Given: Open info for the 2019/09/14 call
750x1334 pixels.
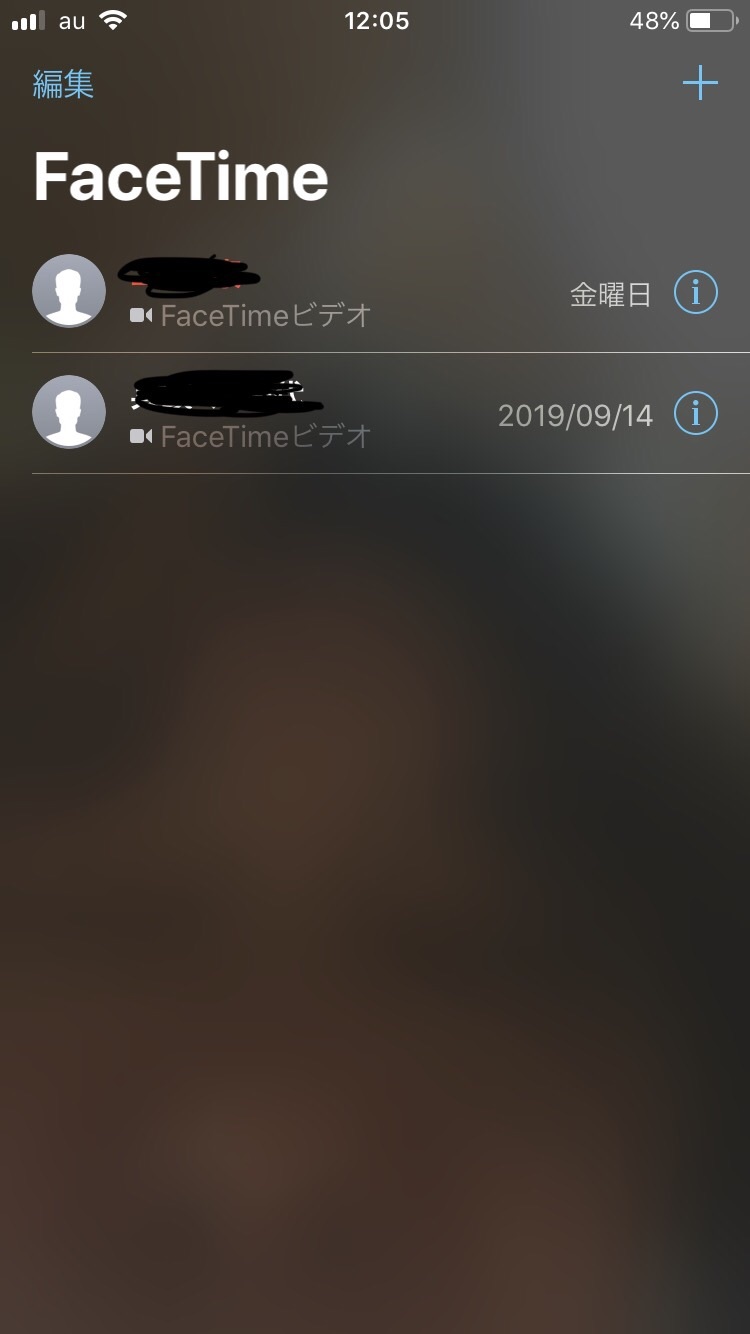Looking at the screenshot, I should click(x=696, y=414).
